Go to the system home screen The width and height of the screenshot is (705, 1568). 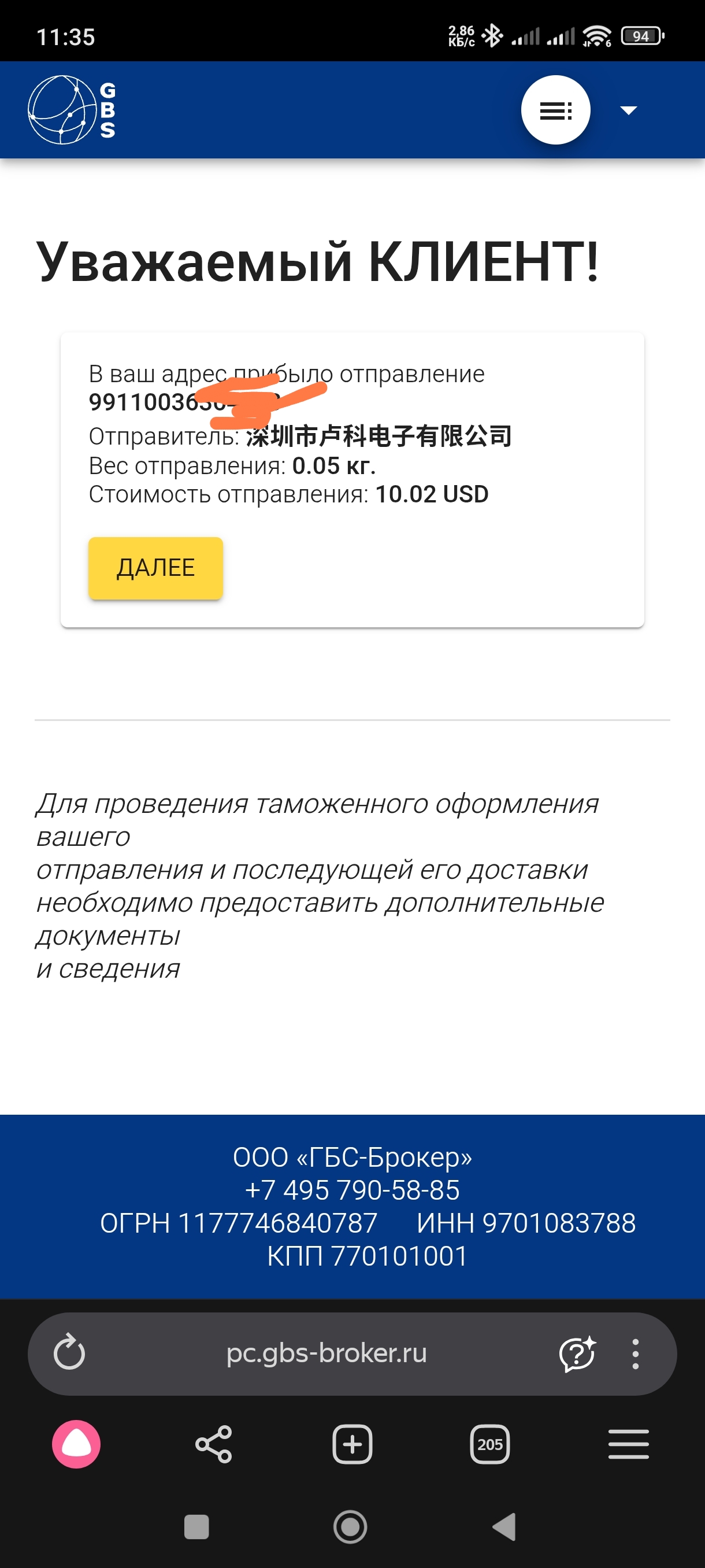coord(350,1526)
